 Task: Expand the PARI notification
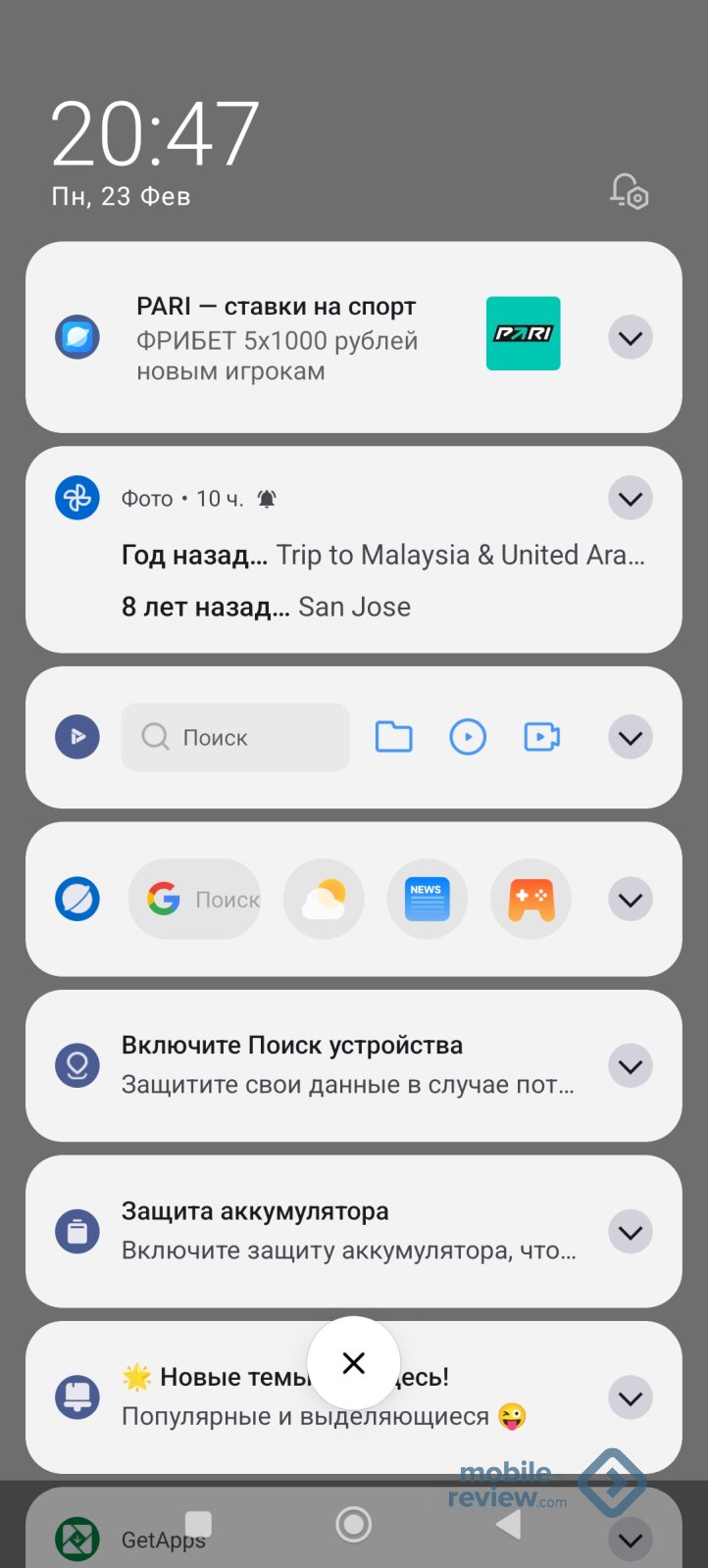coord(631,338)
